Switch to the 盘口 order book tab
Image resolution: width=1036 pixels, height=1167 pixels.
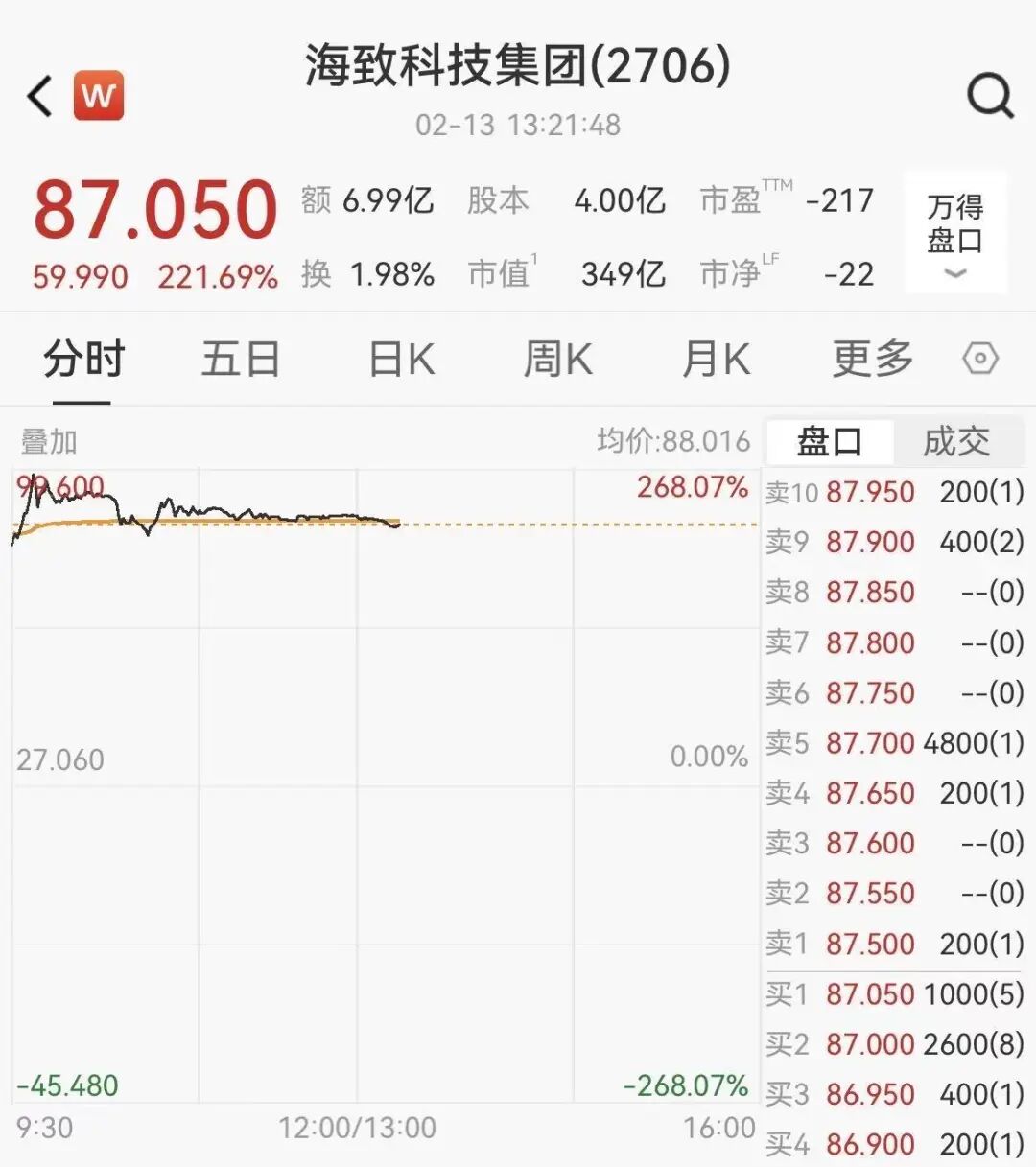[827, 441]
